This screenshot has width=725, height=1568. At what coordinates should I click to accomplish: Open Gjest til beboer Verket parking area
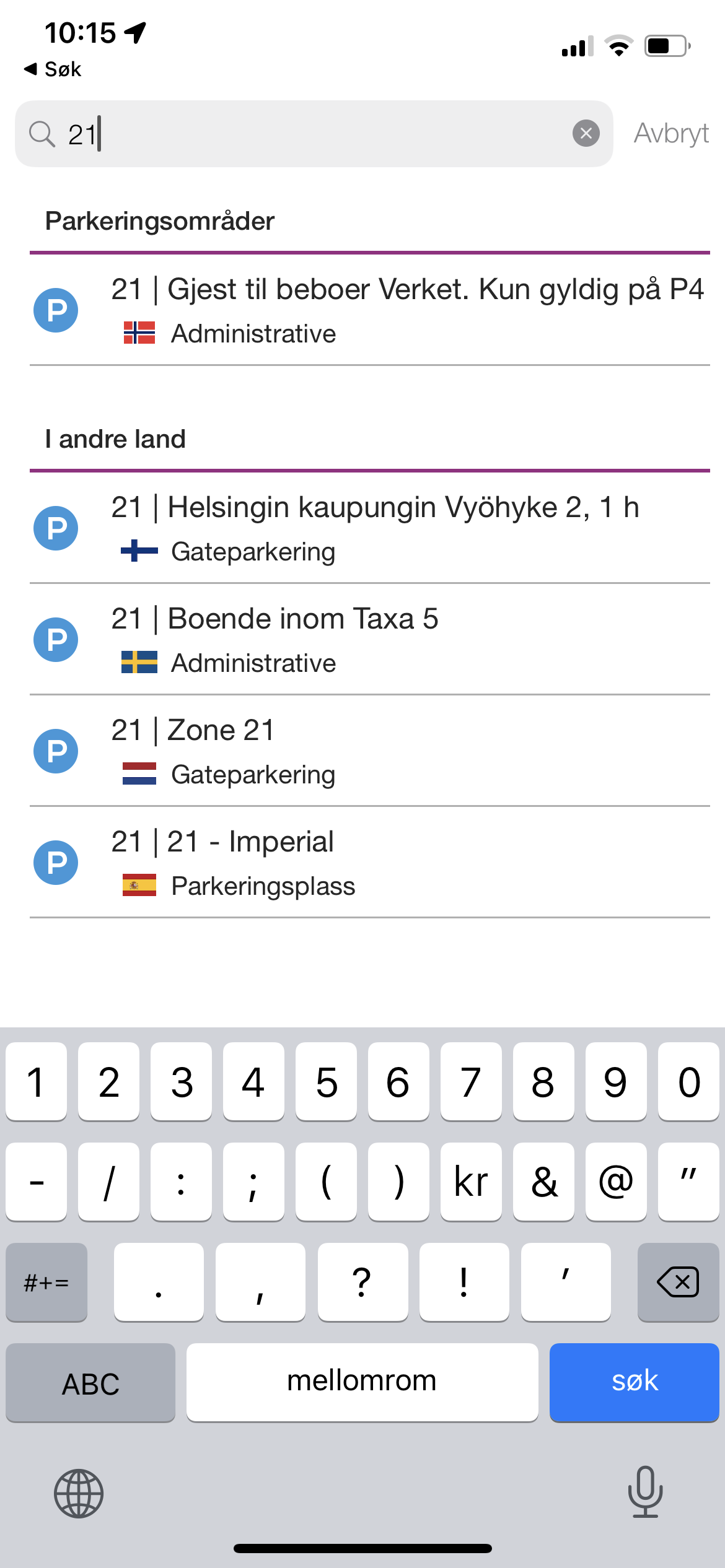[369, 310]
